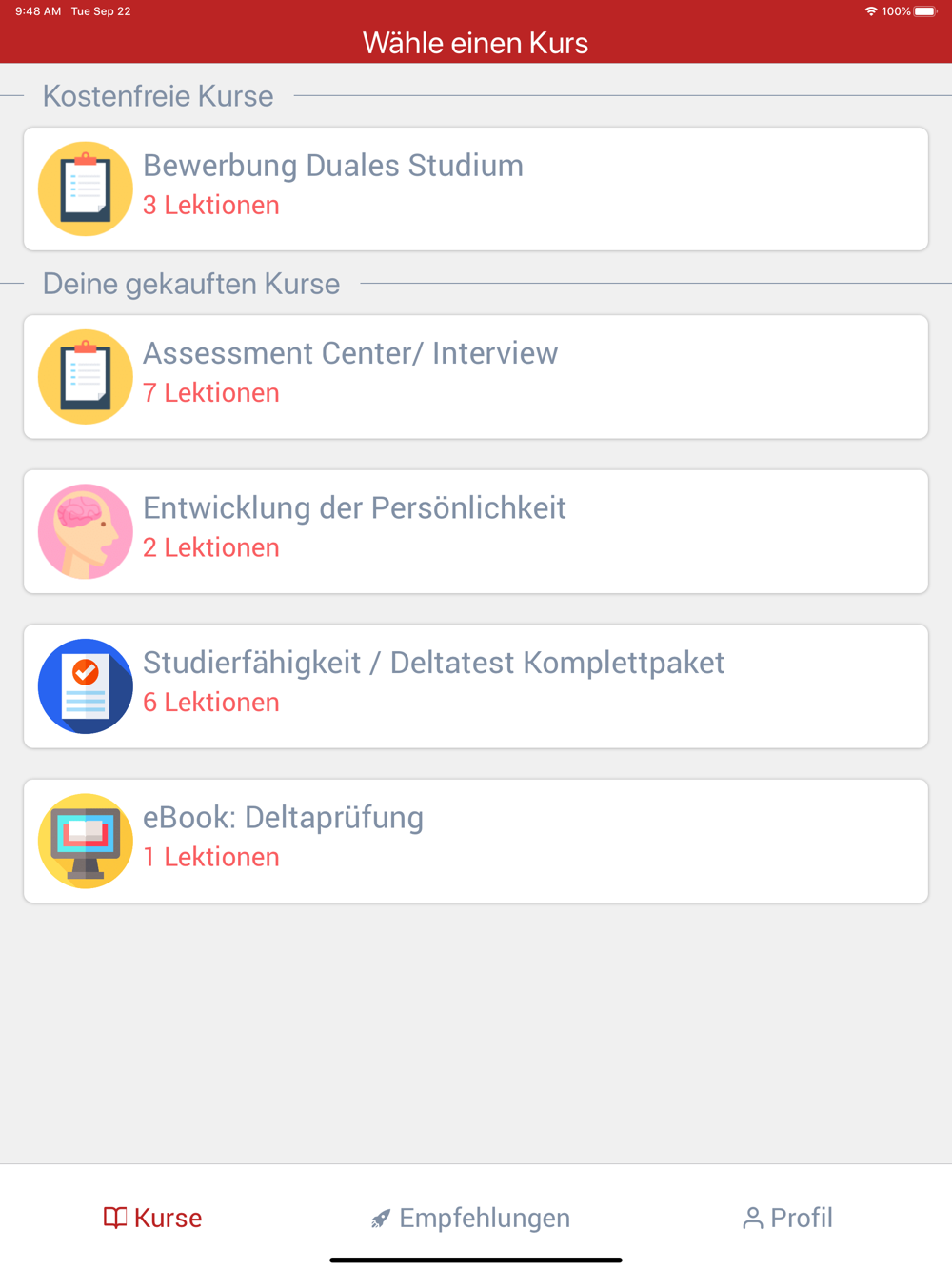Open the Bewerbung Duales Studium course
Screen dimensions: 952x1270
click(x=476, y=189)
